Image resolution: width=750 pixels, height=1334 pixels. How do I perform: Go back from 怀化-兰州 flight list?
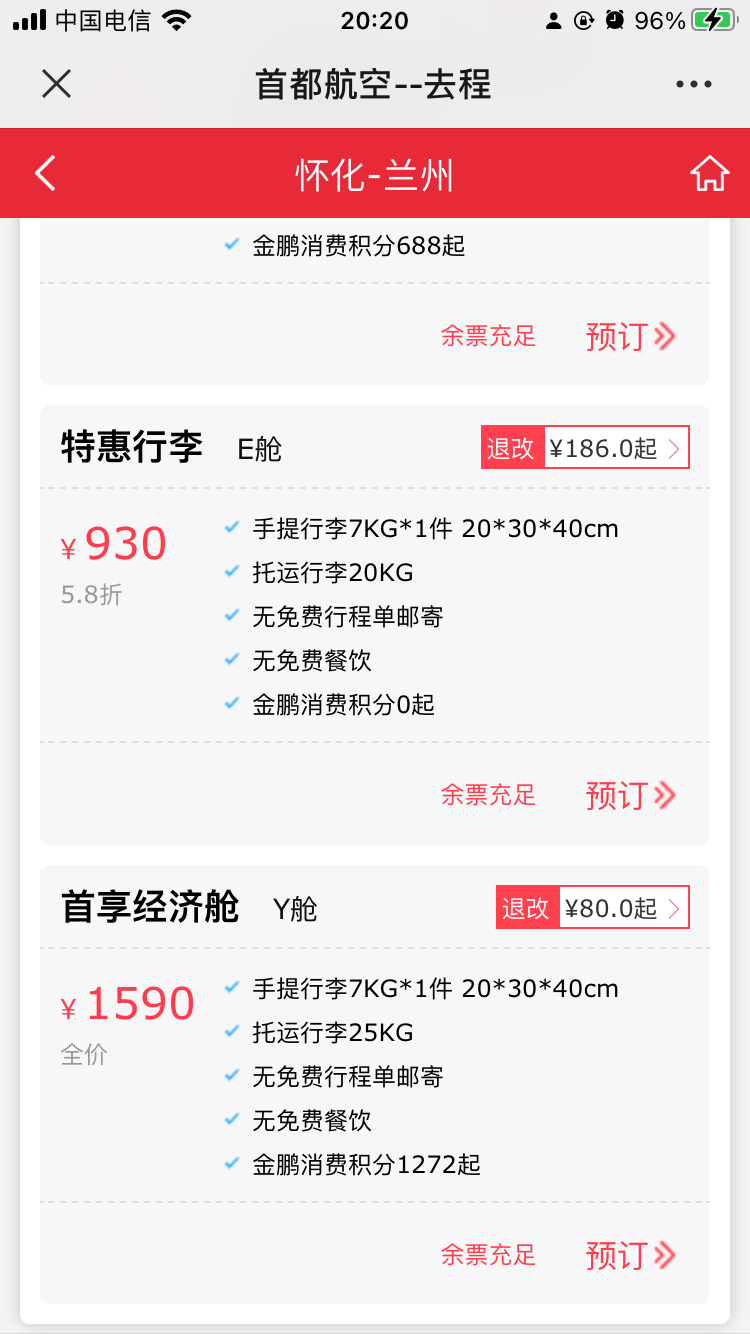coord(45,174)
